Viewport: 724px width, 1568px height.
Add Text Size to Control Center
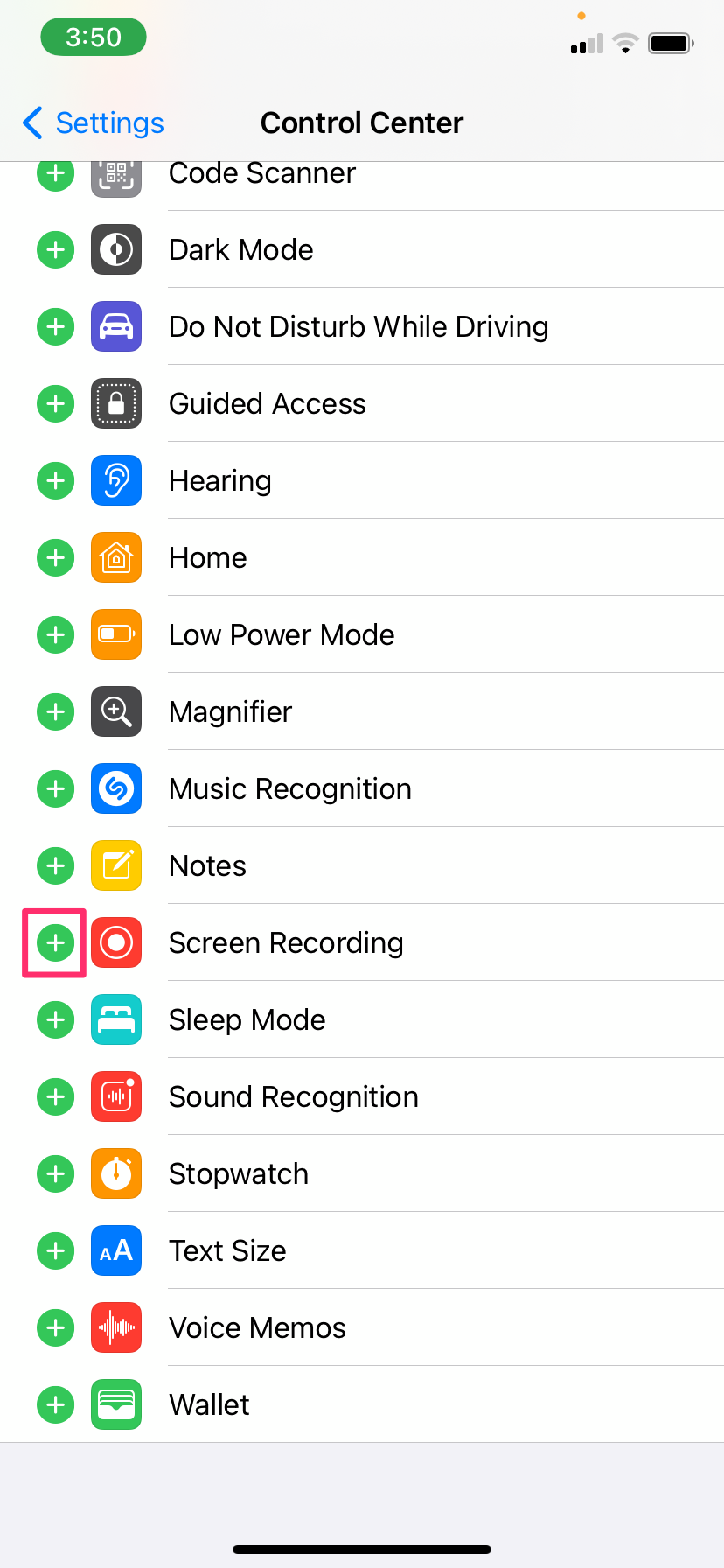coord(54,1250)
